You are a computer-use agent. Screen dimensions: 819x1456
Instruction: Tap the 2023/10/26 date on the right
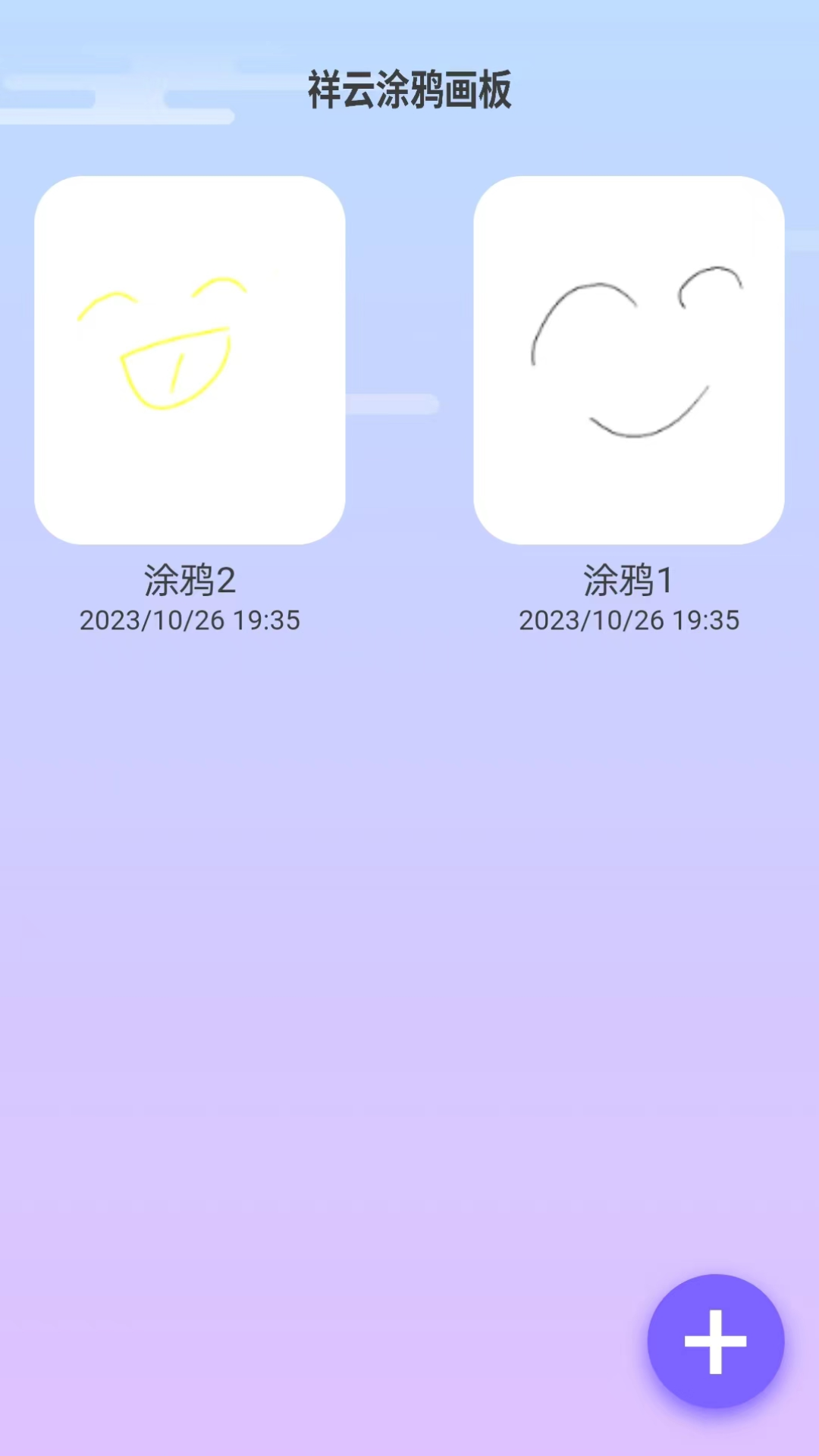[x=630, y=620]
